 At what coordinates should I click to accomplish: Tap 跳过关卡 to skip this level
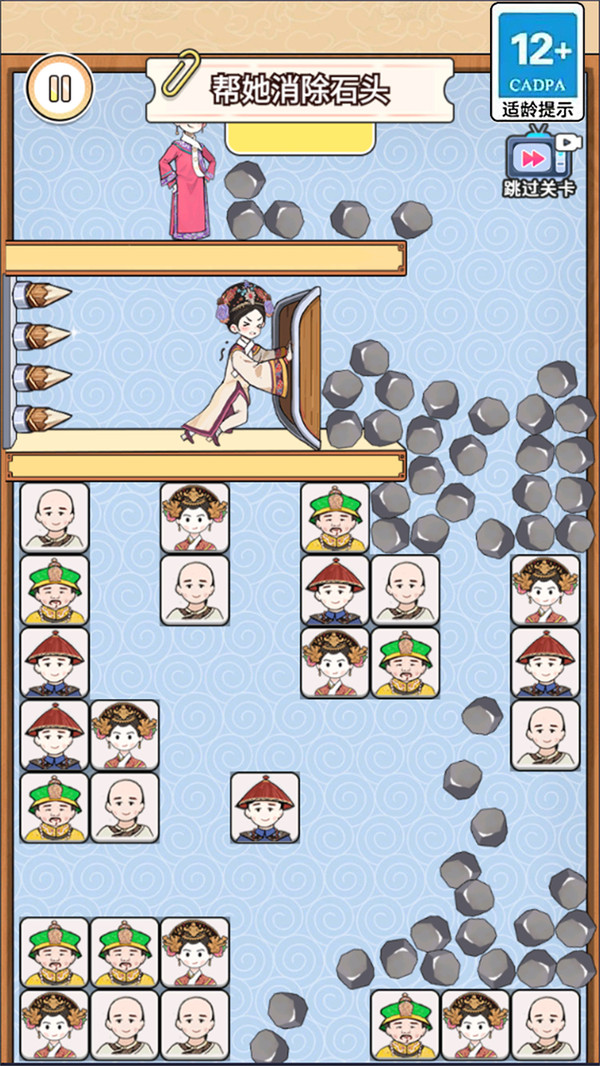click(540, 163)
